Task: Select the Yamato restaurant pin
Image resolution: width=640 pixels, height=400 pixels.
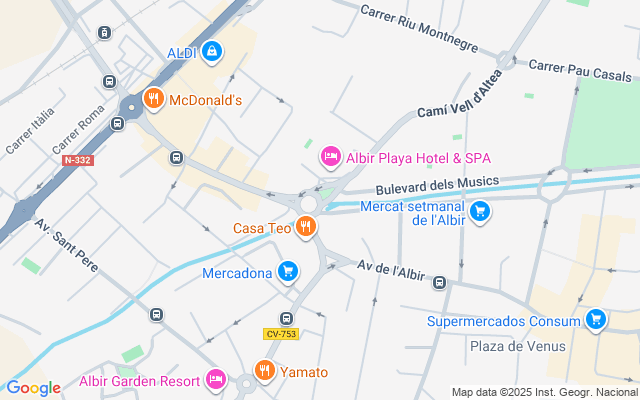Action: (264, 372)
